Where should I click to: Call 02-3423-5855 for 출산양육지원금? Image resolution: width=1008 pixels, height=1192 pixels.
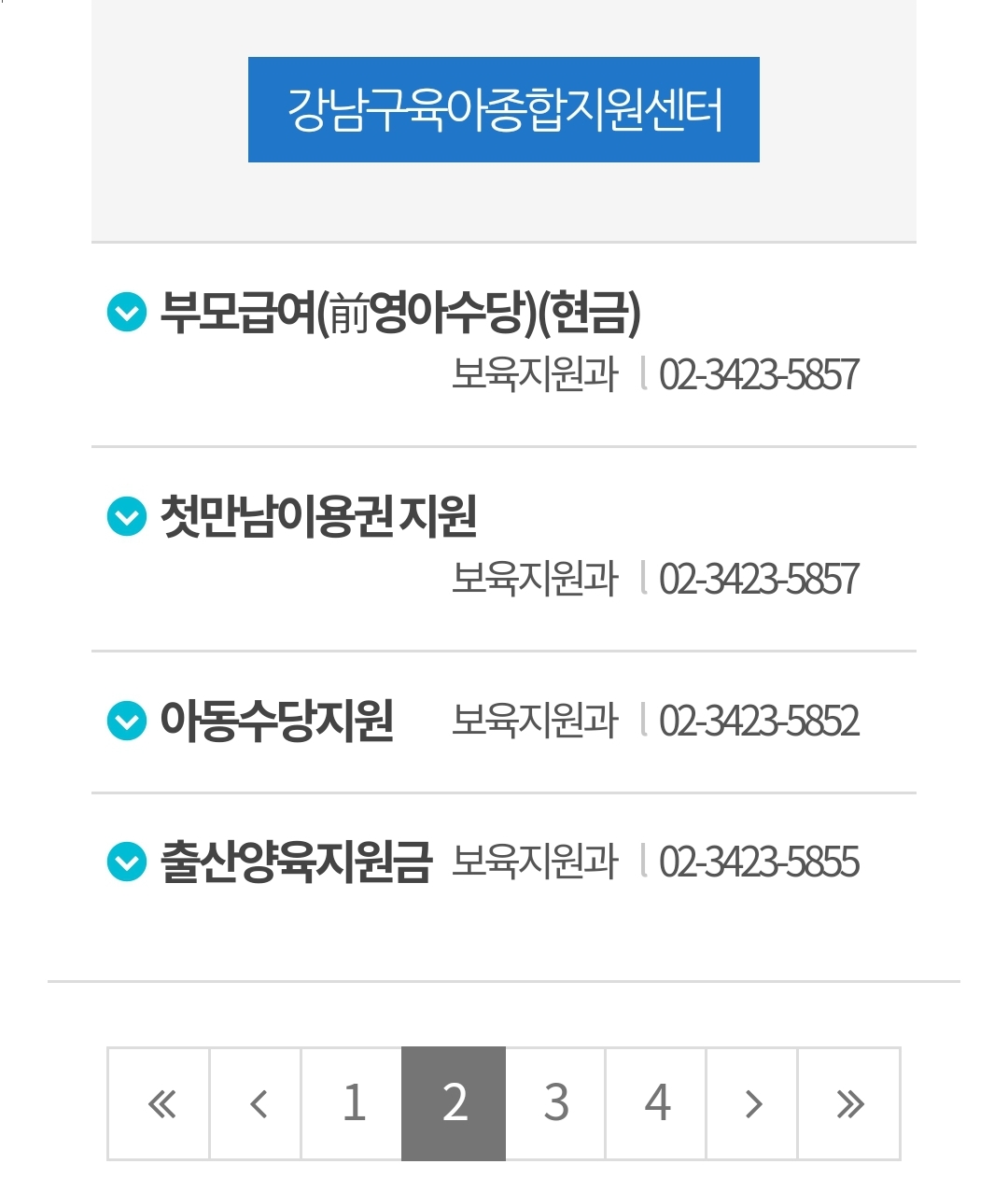click(x=759, y=862)
